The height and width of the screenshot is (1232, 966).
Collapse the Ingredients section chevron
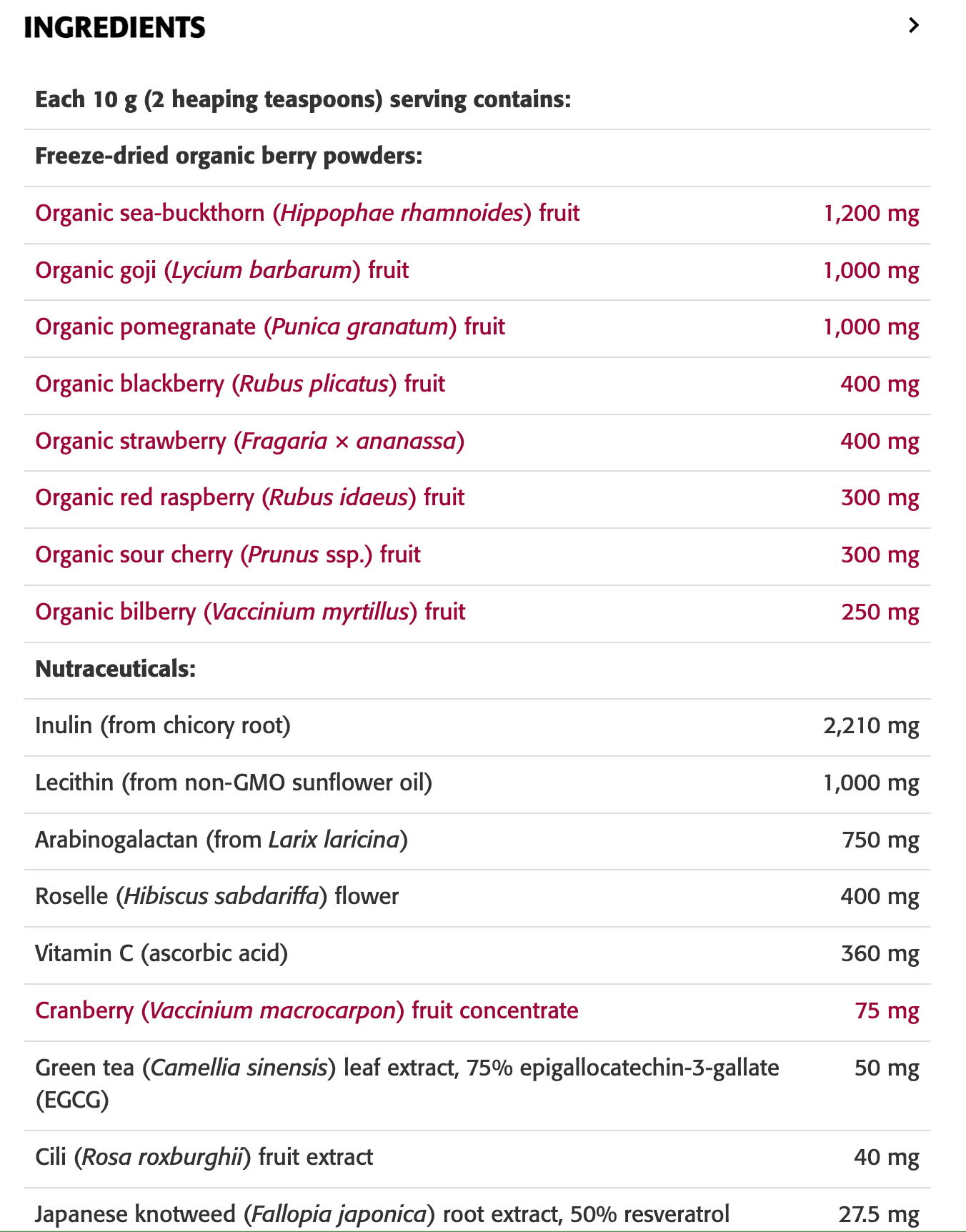pyautogui.click(x=913, y=26)
